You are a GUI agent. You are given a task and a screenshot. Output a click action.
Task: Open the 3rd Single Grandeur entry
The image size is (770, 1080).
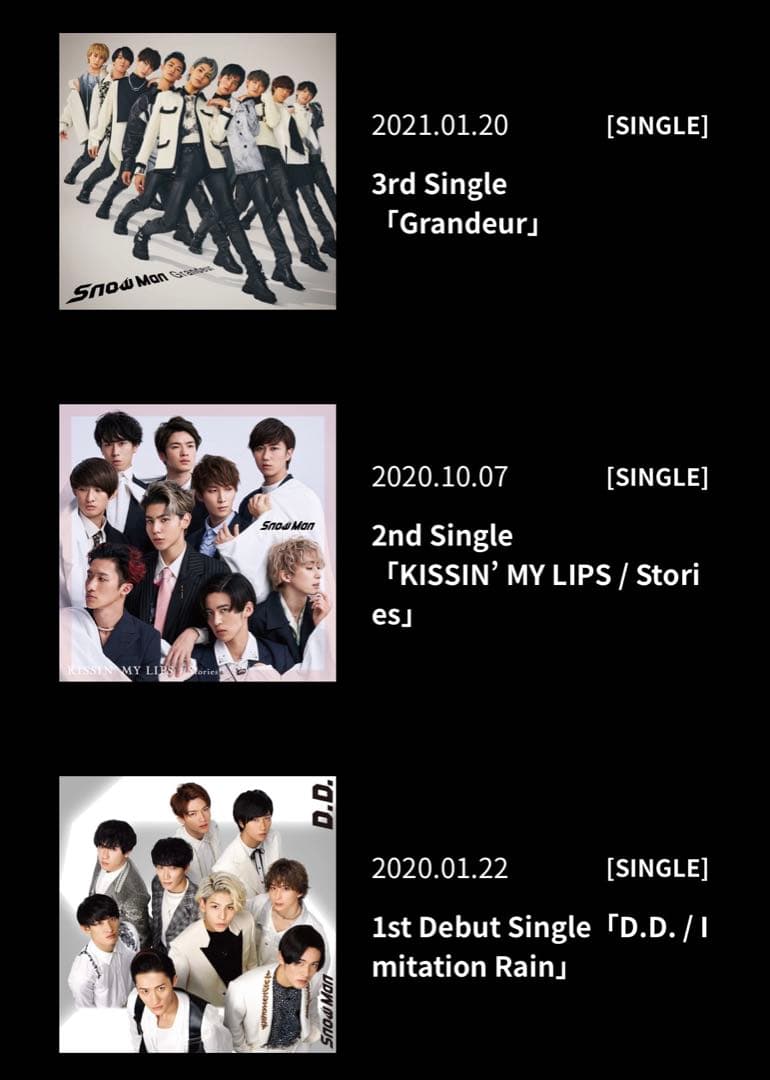[455, 205]
